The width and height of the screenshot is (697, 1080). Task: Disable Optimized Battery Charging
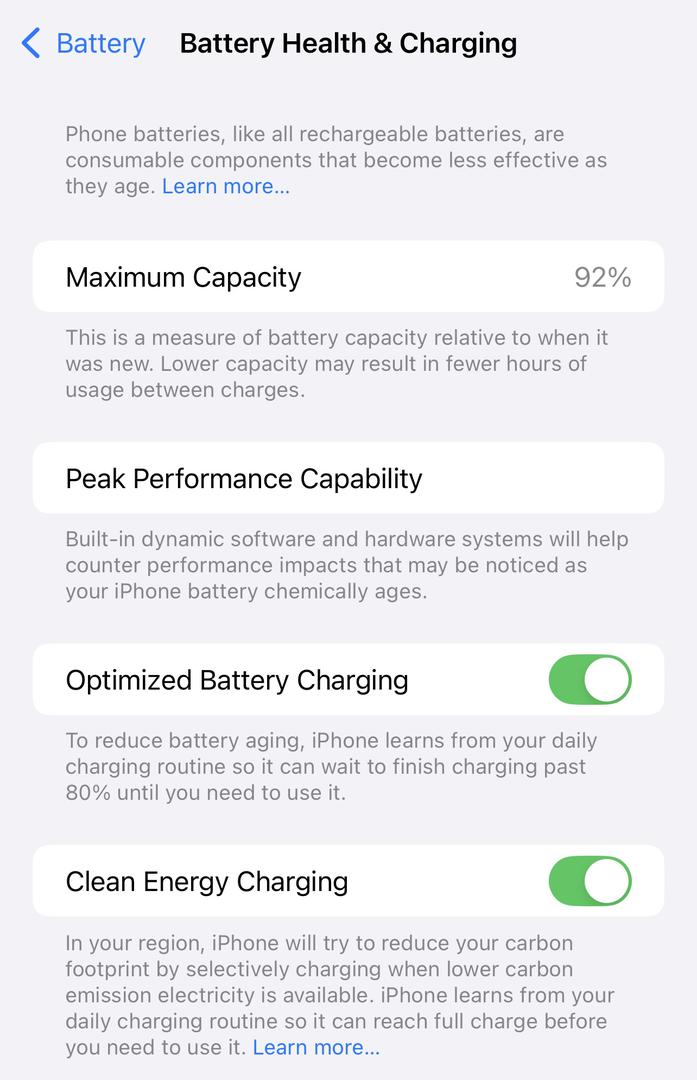point(589,680)
